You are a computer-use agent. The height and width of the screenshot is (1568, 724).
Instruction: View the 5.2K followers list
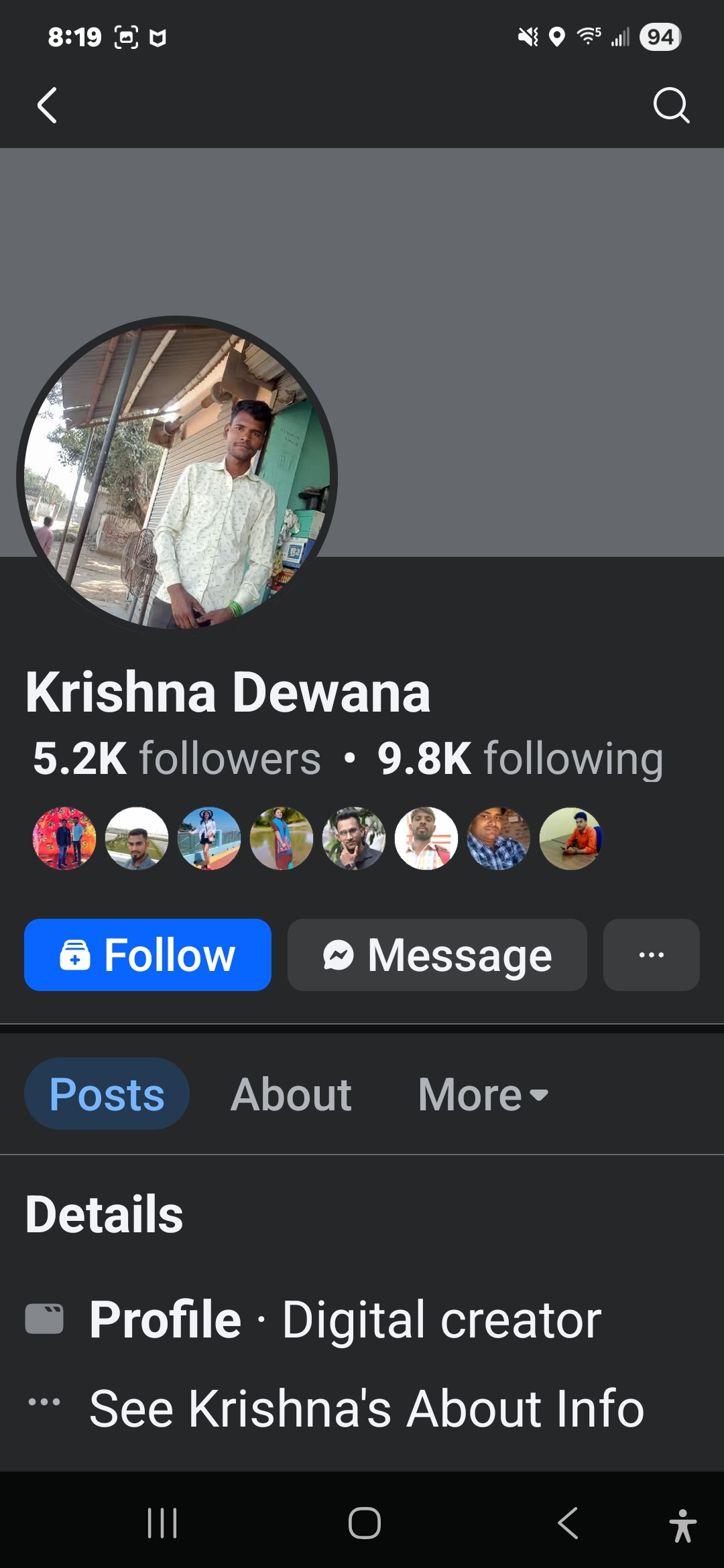coord(177,759)
